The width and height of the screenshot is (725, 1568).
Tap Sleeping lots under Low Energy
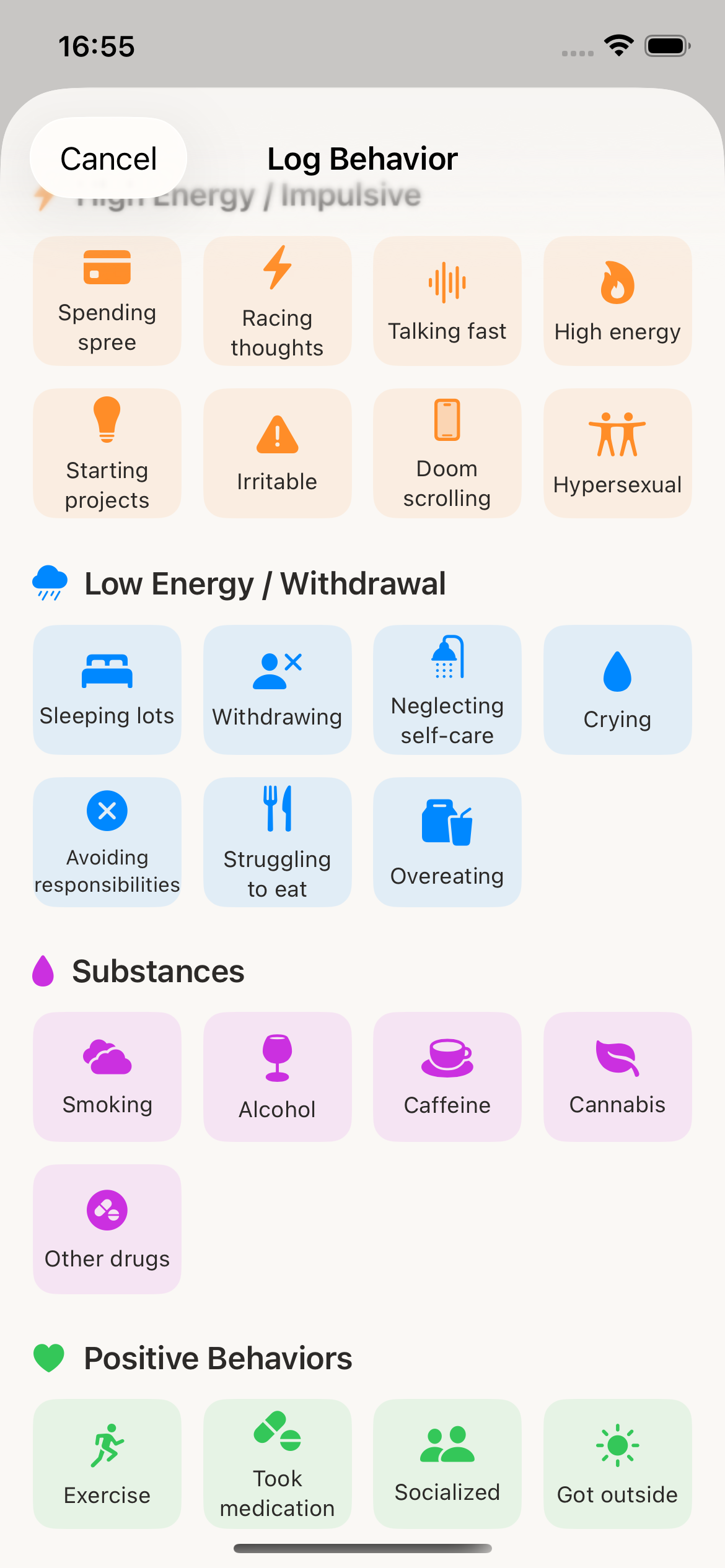[x=106, y=689]
